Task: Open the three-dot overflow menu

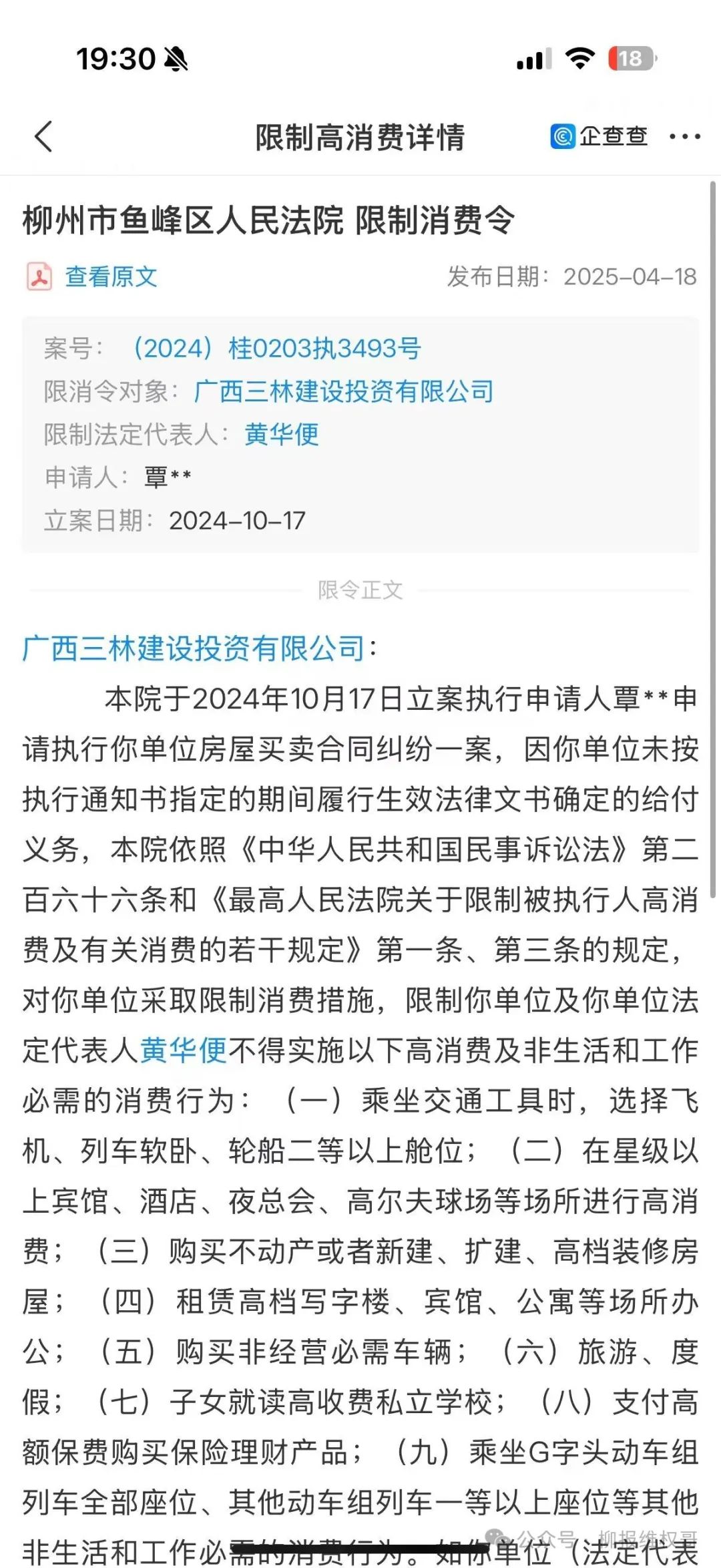Action: 684,137
